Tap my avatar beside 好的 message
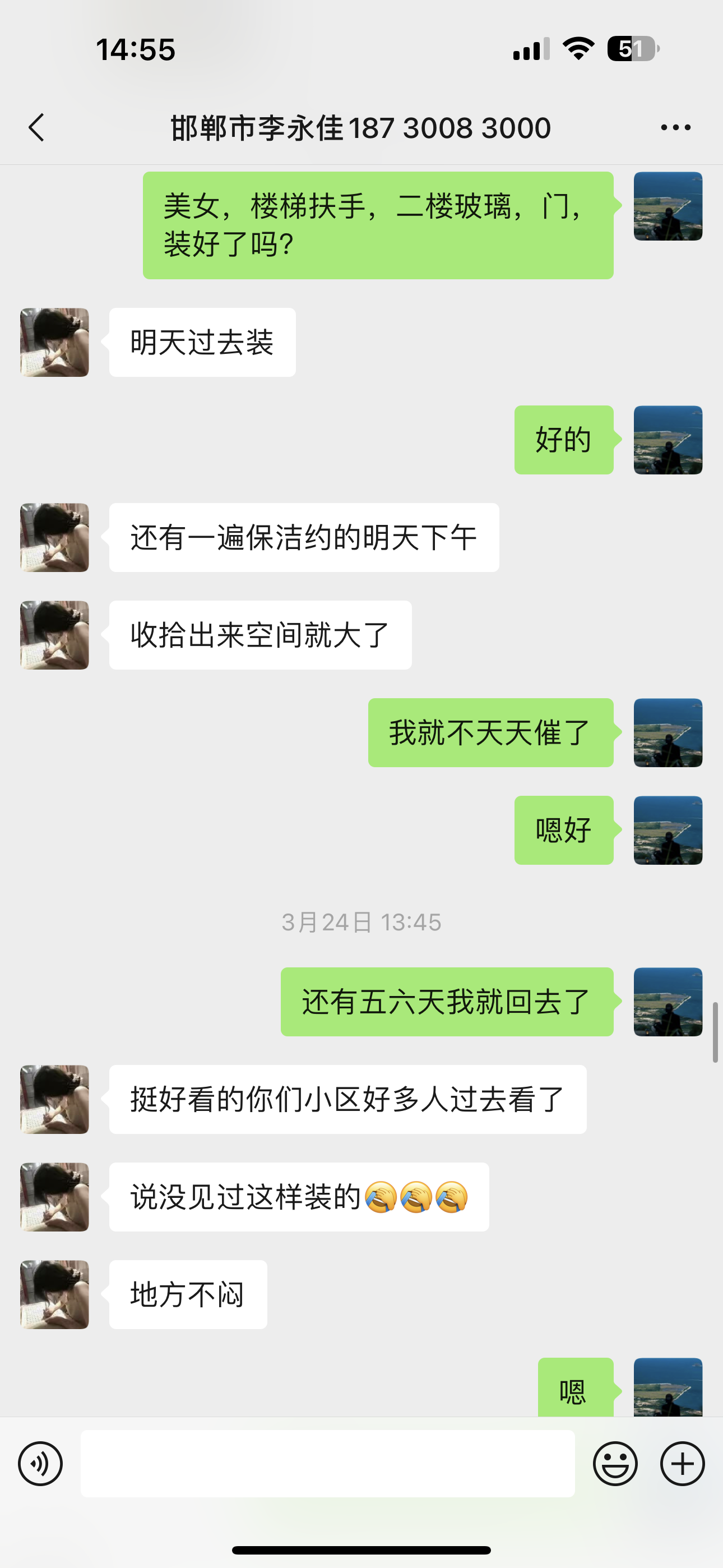This screenshot has height=1568, width=723. (x=668, y=440)
